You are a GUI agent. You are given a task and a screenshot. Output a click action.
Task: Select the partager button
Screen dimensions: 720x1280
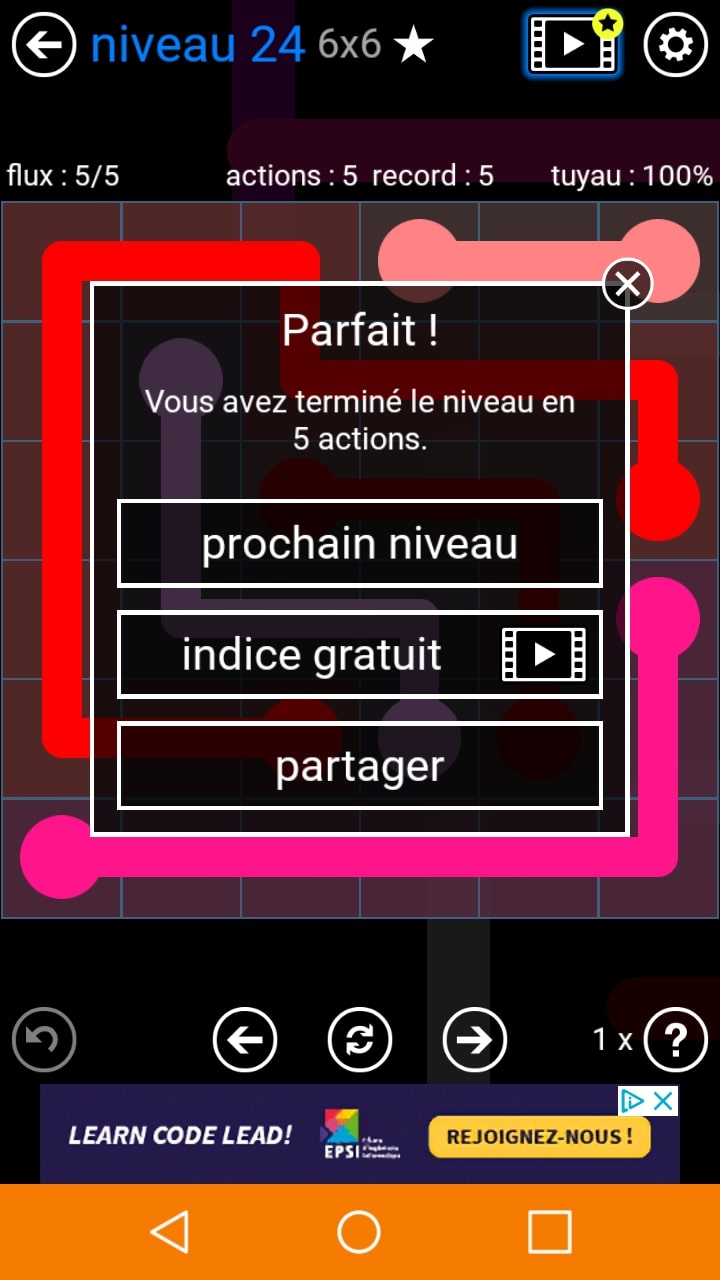point(360,766)
